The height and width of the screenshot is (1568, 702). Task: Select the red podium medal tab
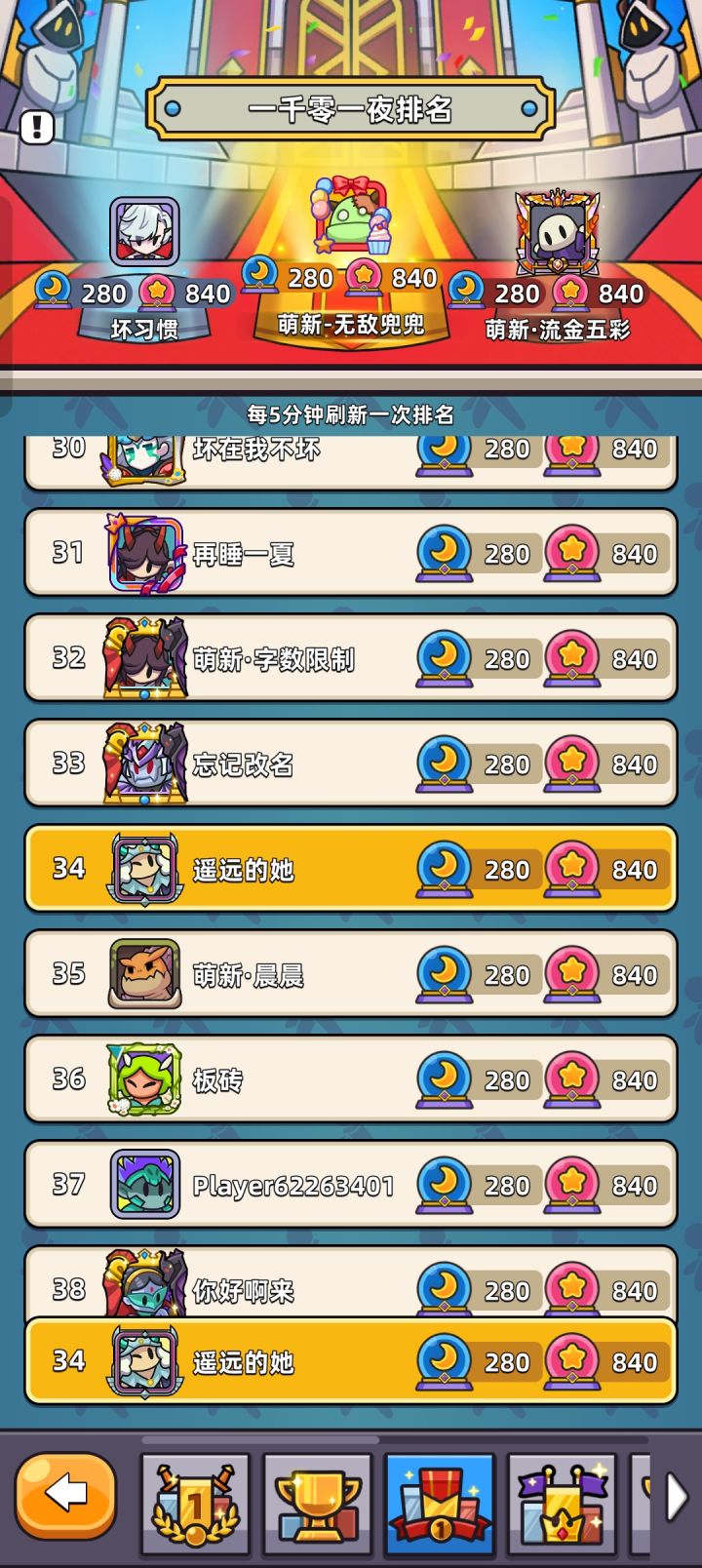pyautogui.click(x=440, y=1503)
